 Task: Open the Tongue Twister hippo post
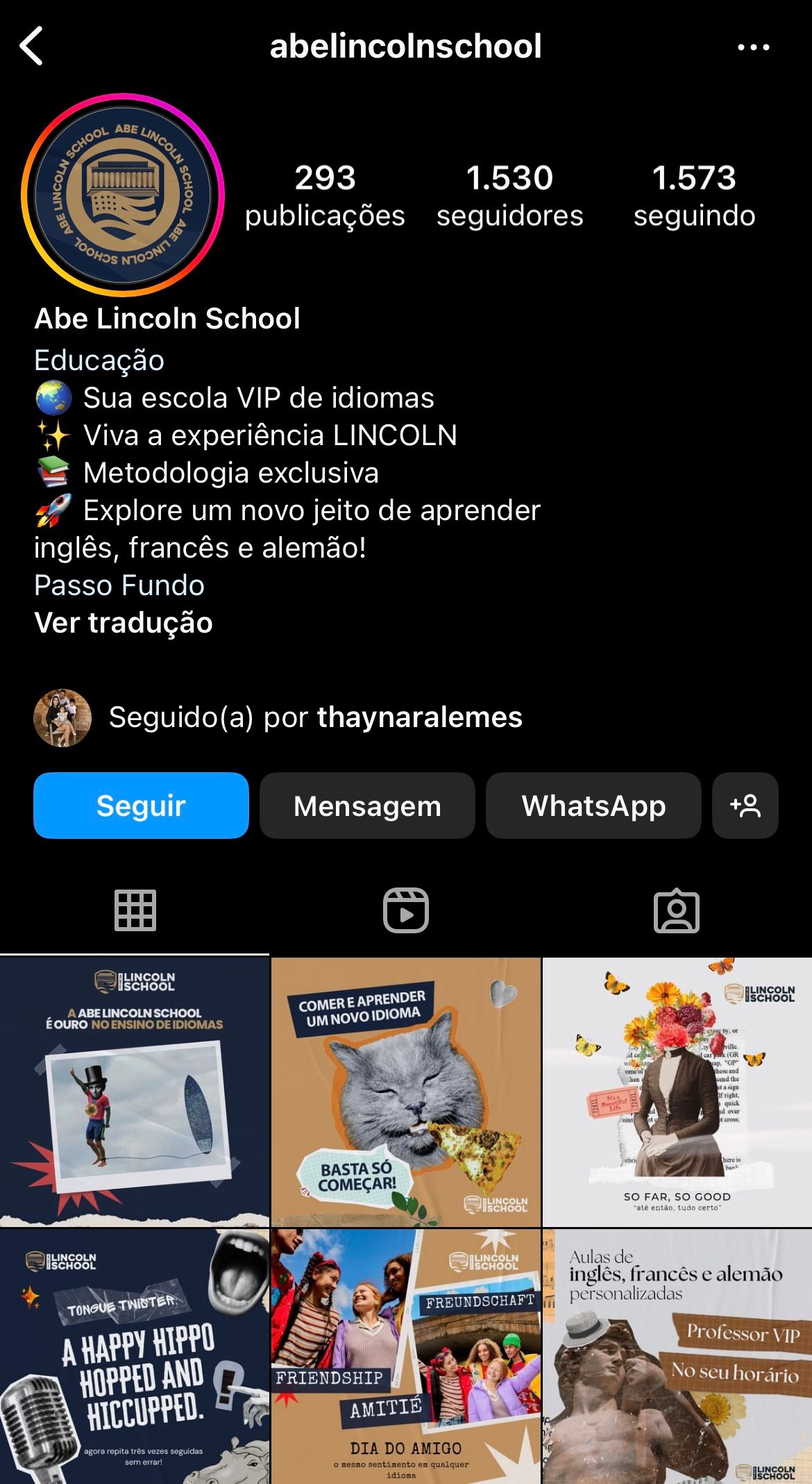pos(135,1356)
